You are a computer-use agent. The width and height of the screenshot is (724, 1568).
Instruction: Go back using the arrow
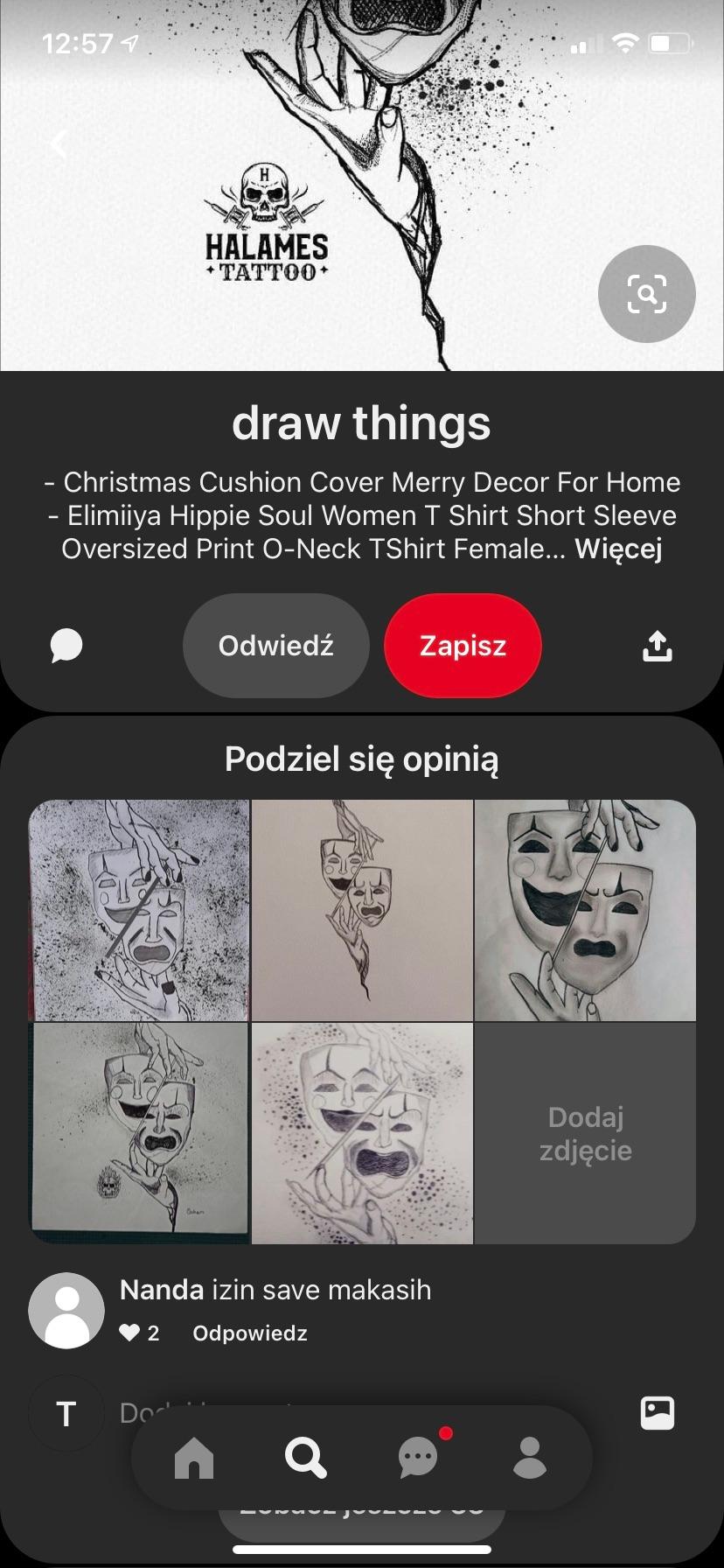59,144
